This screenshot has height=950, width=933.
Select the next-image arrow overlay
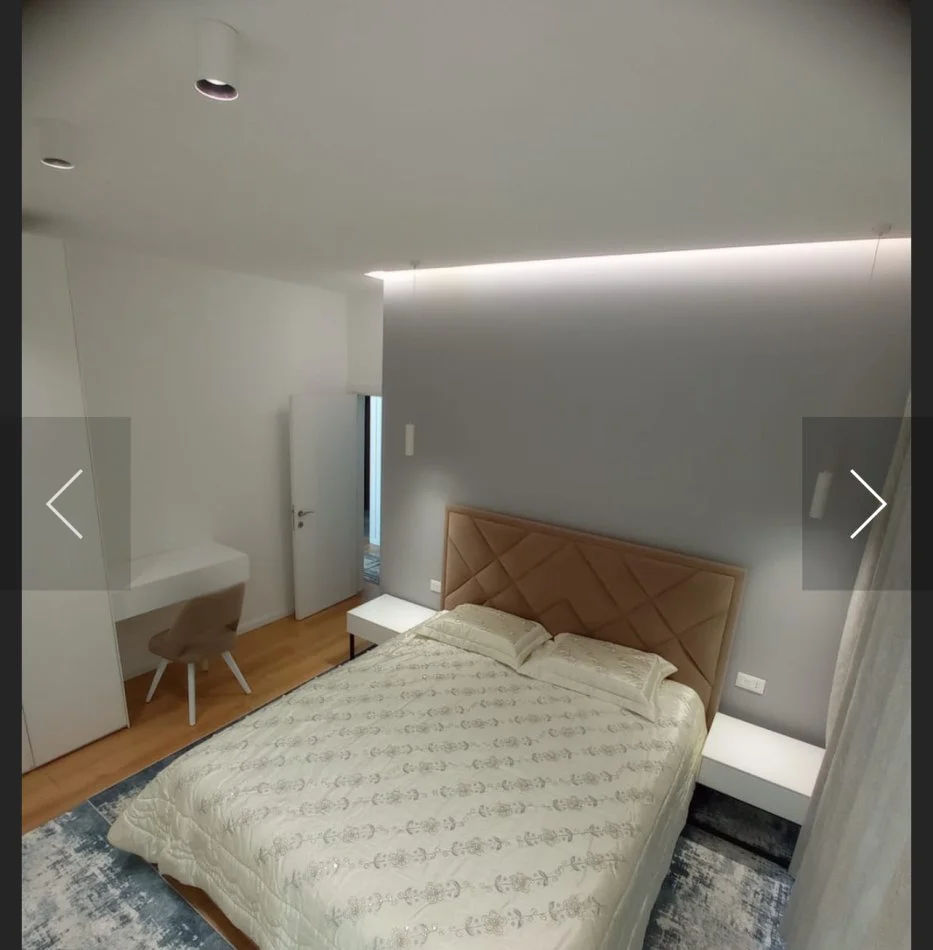coord(868,505)
